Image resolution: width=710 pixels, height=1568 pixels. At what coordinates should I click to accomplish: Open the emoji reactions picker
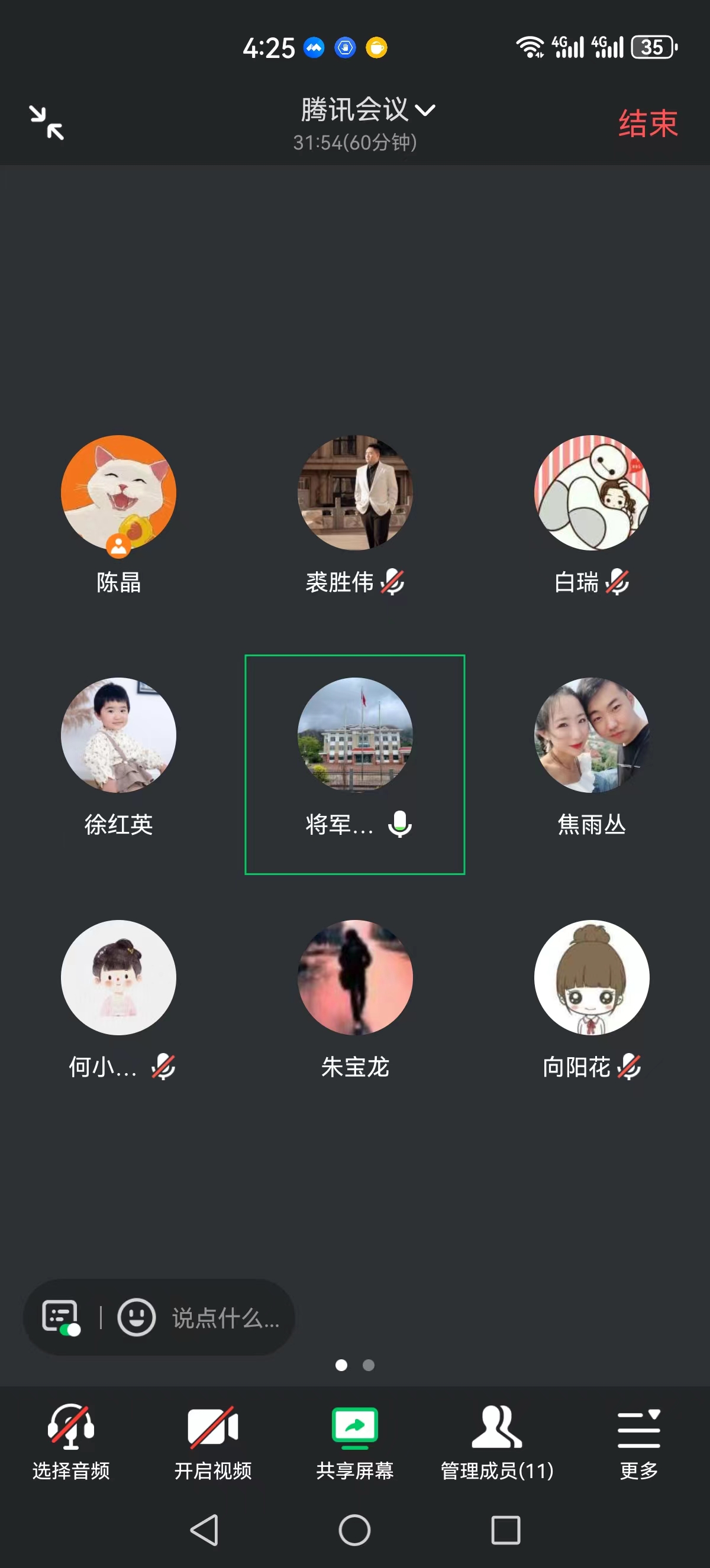137,1317
